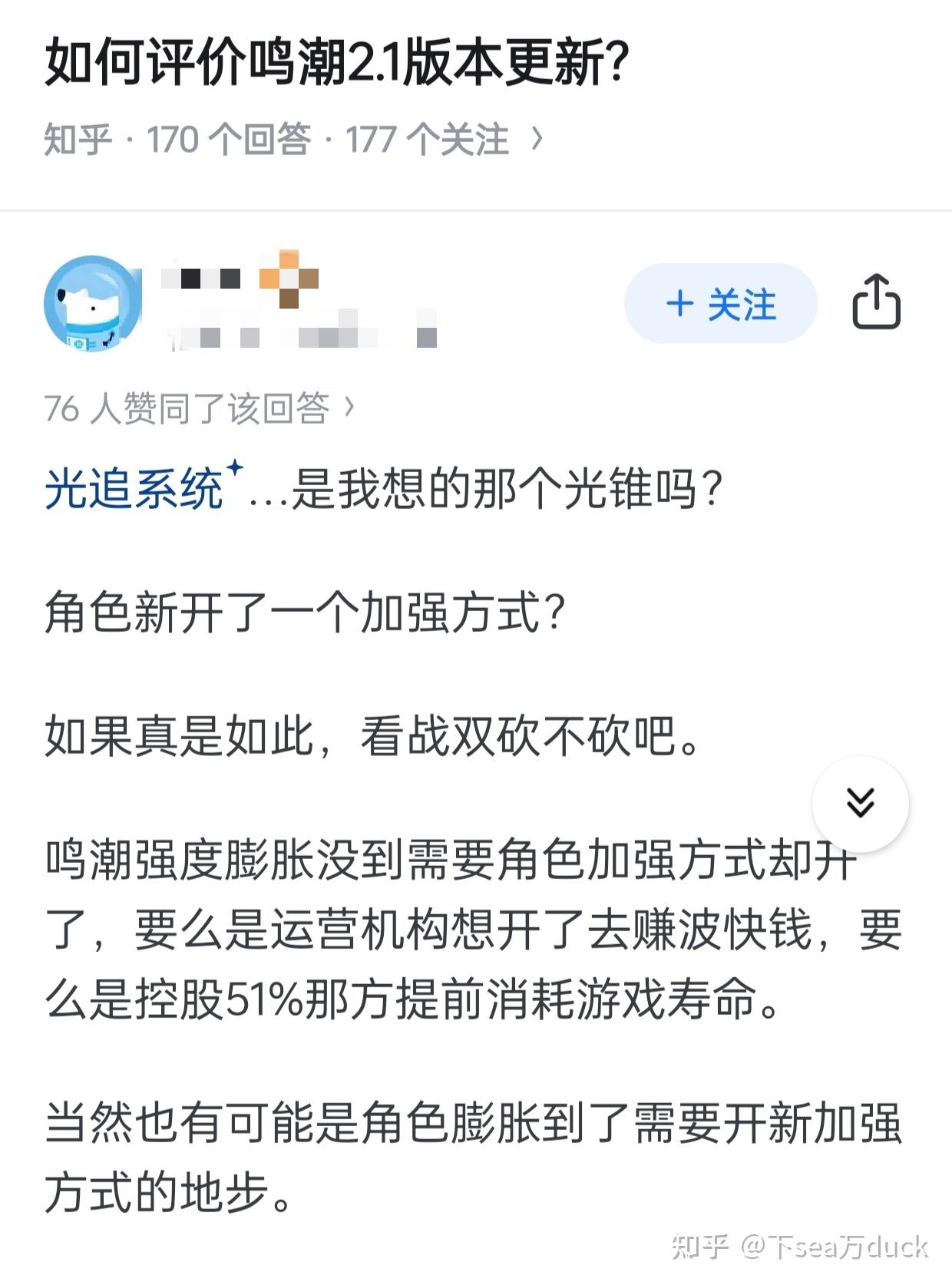View the 76 people who upvoted
The height and width of the screenshot is (1285, 952).
(198, 408)
